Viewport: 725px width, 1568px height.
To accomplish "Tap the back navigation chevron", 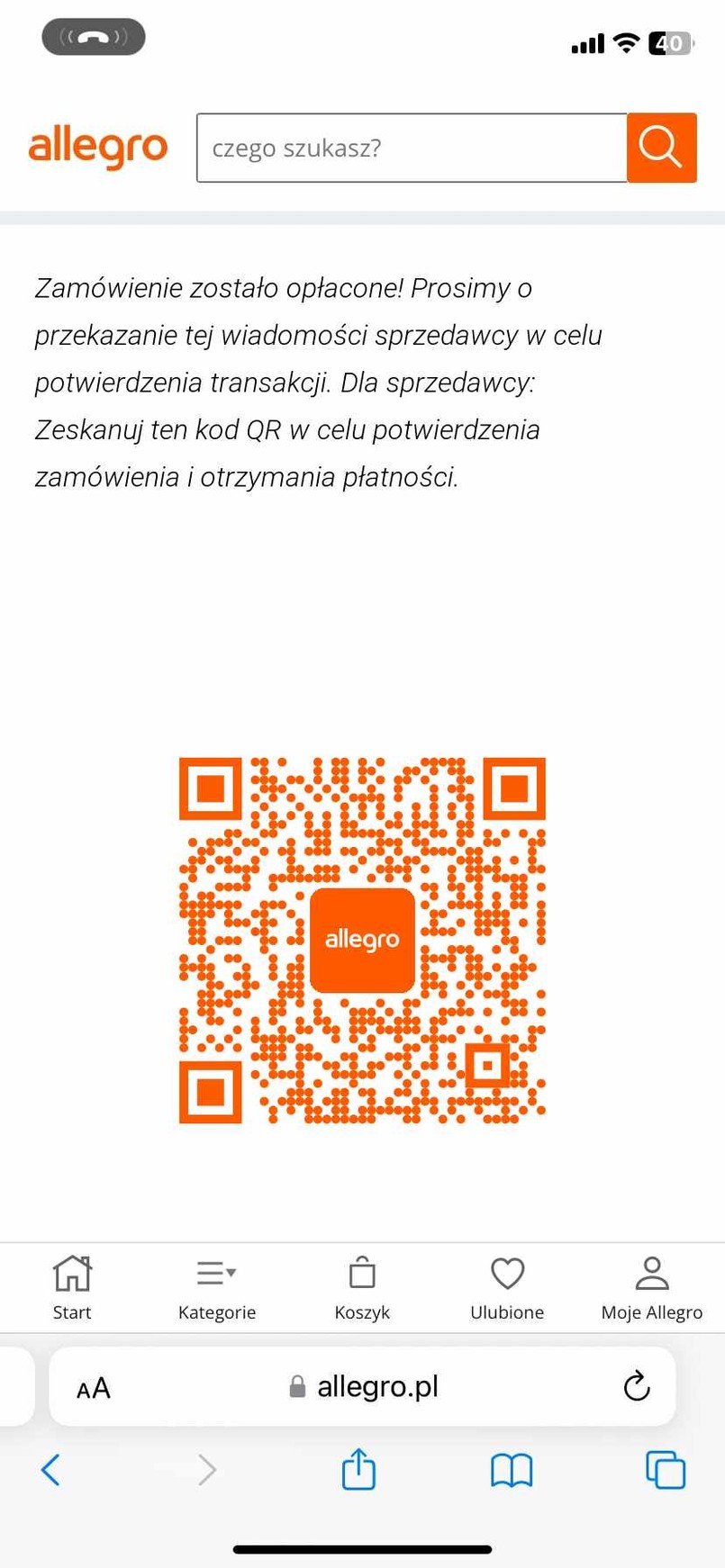I will pos(51,1471).
